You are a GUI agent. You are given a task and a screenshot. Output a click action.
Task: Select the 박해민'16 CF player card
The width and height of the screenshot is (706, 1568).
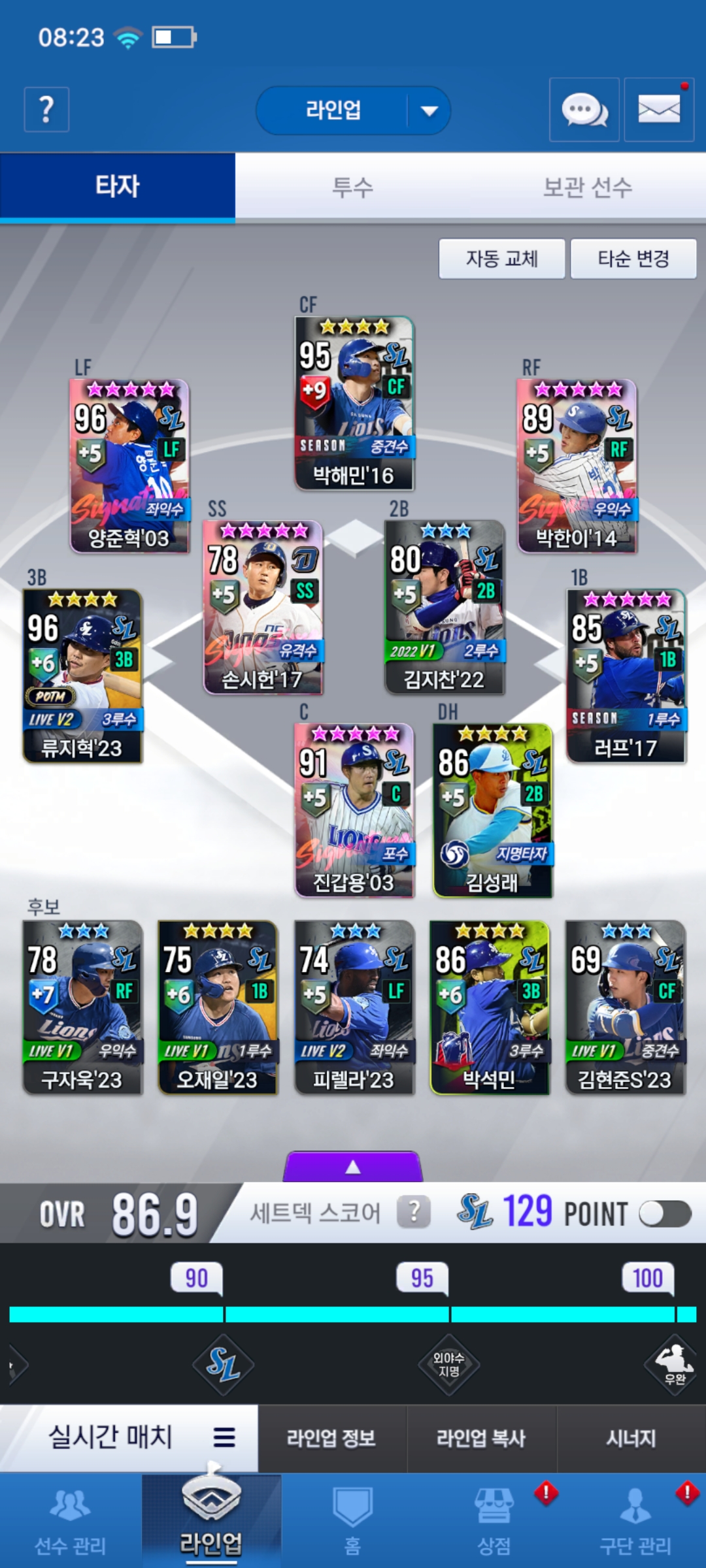click(354, 403)
